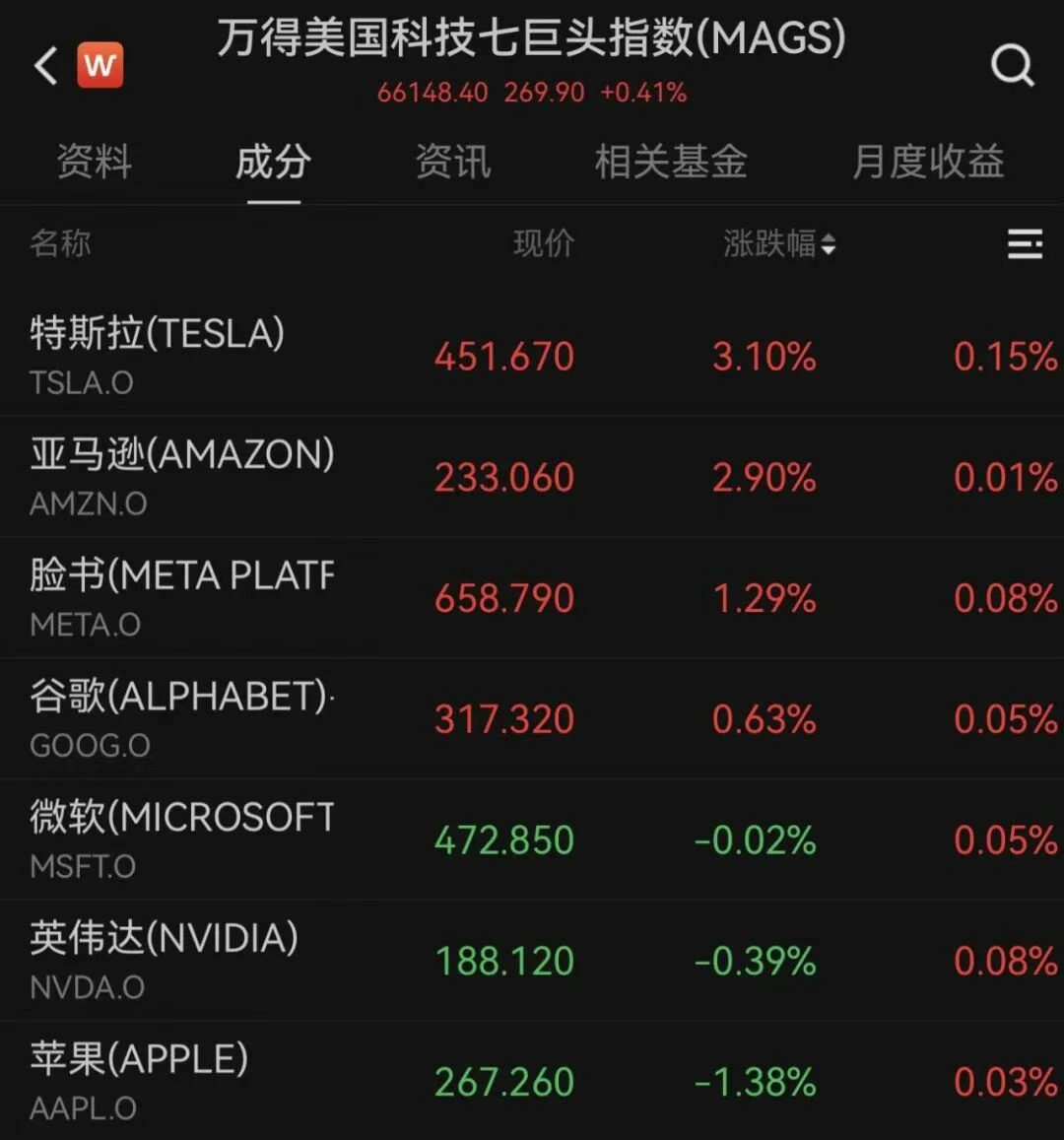This screenshot has height=1140, width=1064.
Task: Expand 谷歌(ALPHABET) truncated entry
Action: pos(180,698)
